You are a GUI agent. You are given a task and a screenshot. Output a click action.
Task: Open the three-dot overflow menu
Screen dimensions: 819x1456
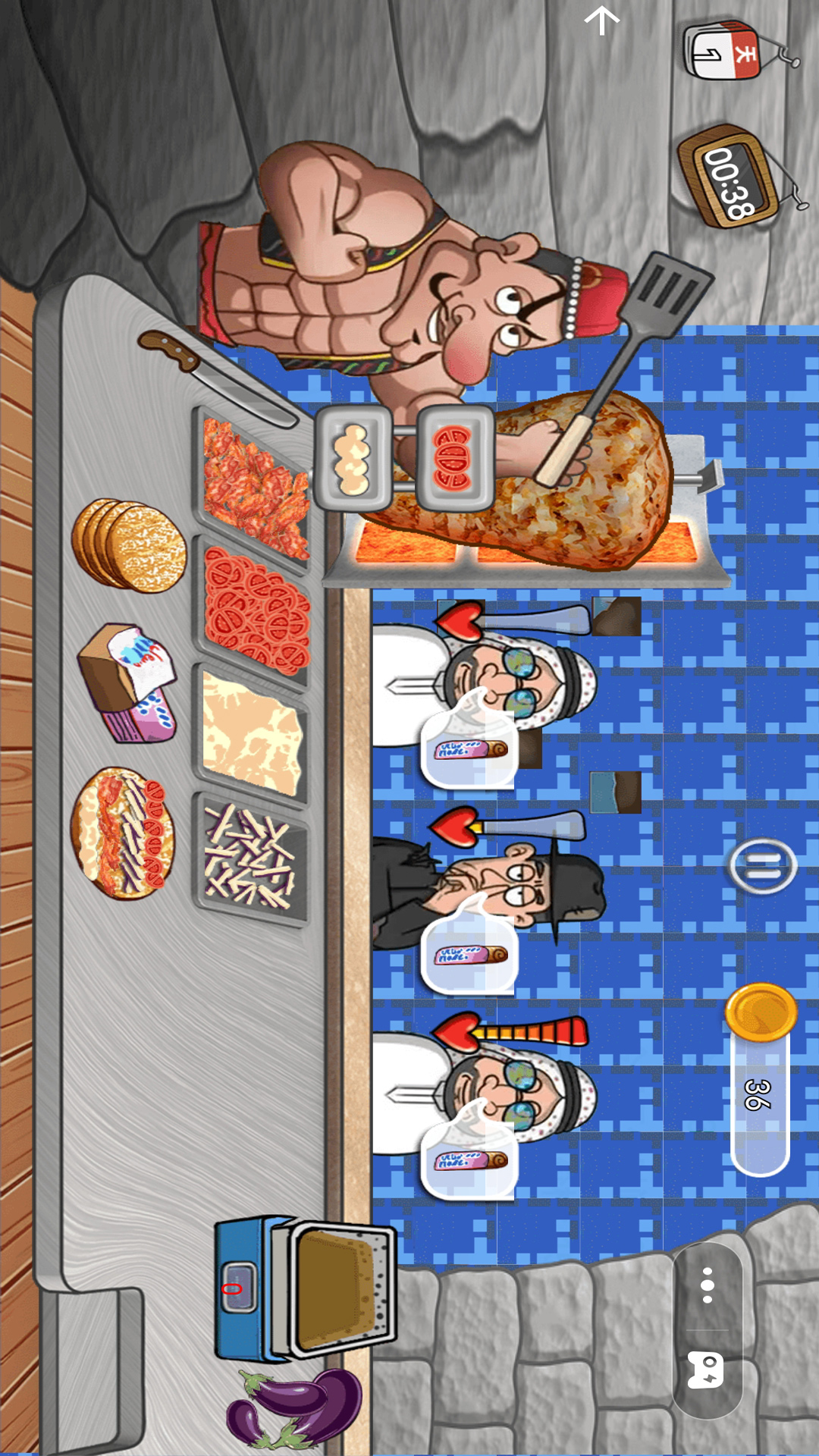707,1285
